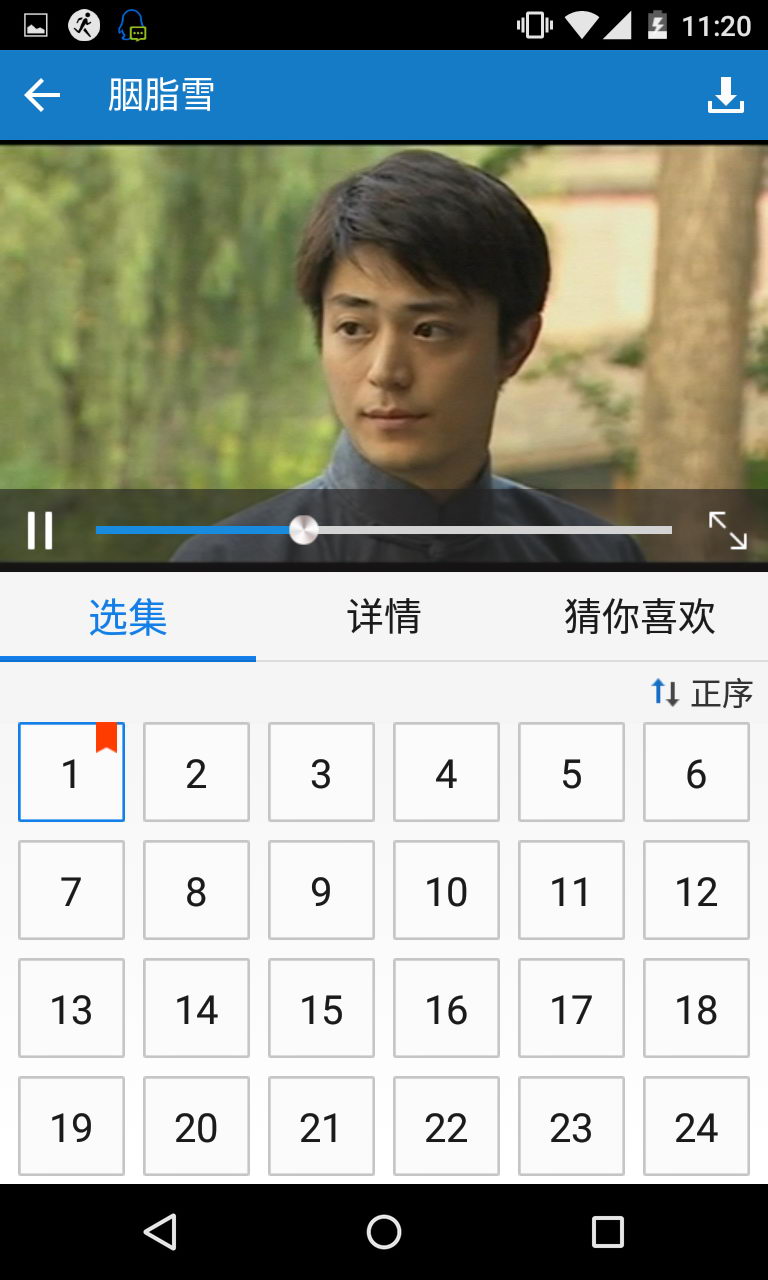The height and width of the screenshot is (1280, 768).
Task: Select episode 9
Action: pyautogui.click(x=321, y=891)
